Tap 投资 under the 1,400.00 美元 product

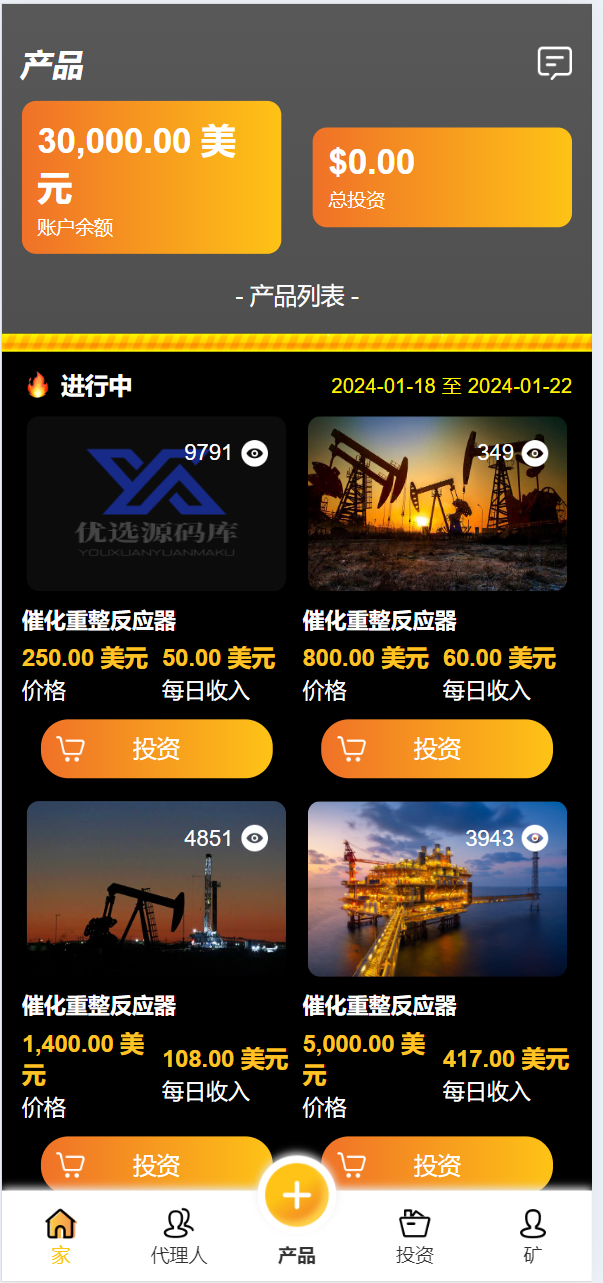tap(156, 1163)
